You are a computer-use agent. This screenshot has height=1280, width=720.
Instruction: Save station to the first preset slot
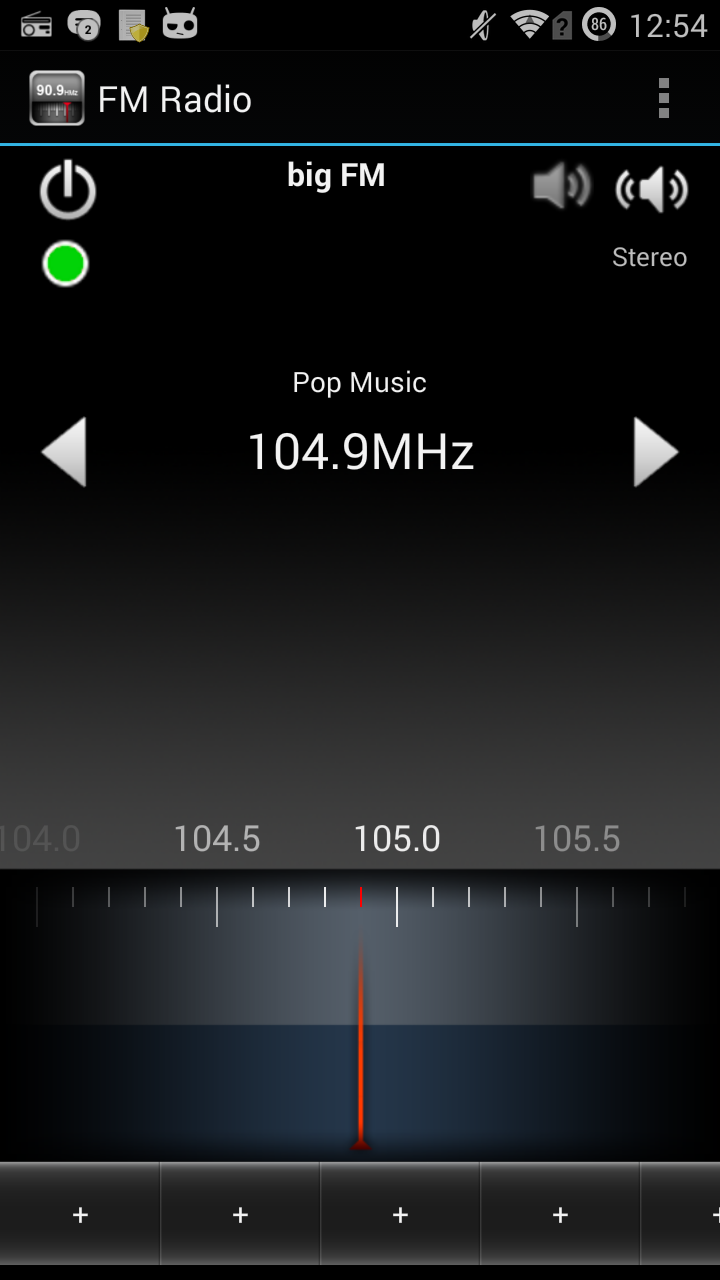pyautogui.click(x=80, y=1214)
